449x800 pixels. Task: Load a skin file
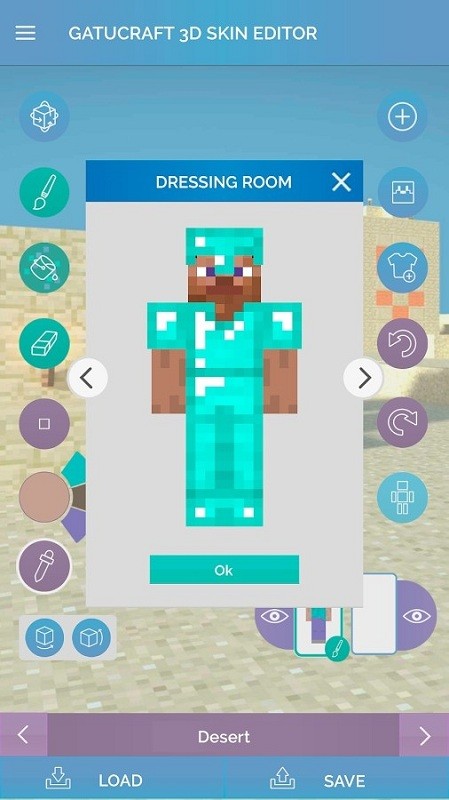[x=94, y=779]
